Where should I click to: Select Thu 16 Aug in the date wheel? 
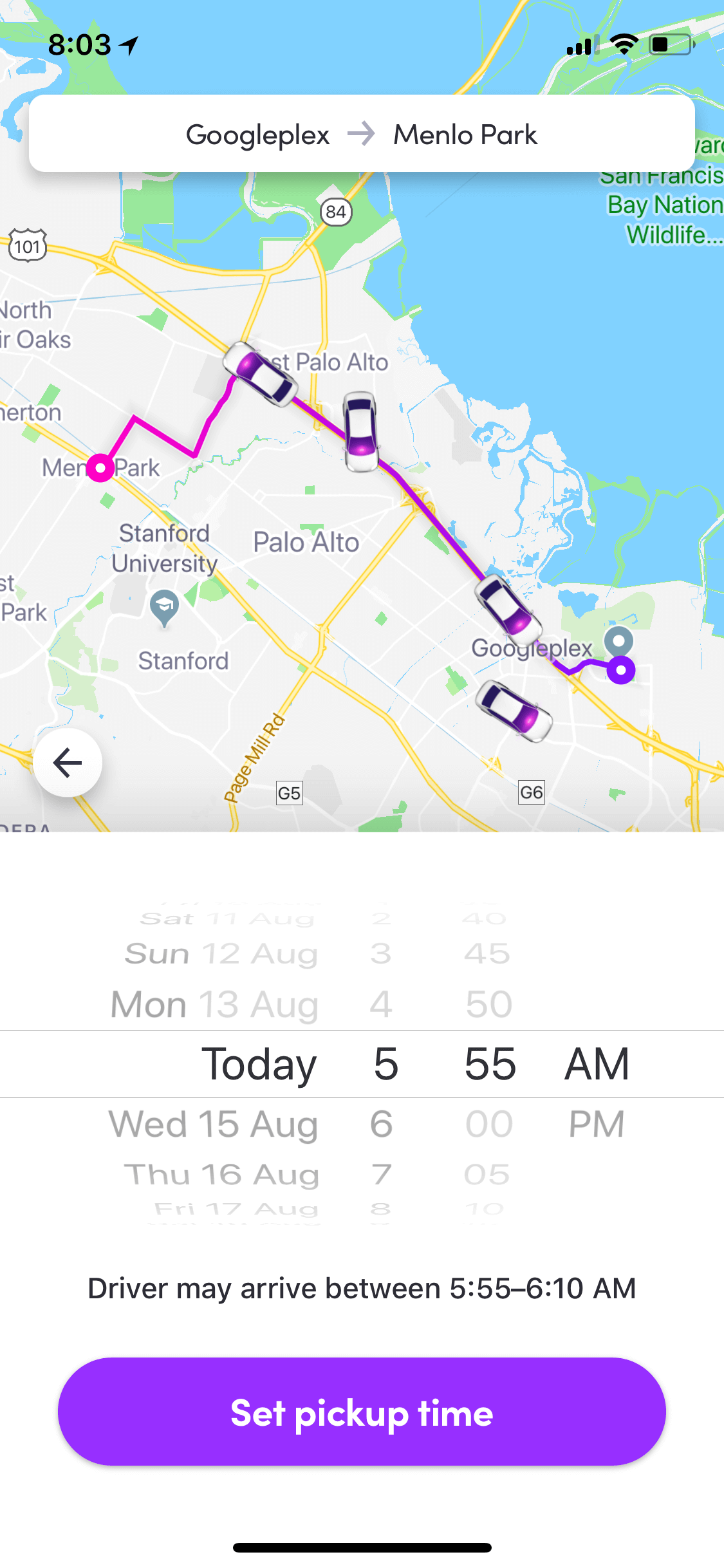(x=222, y=1175)
